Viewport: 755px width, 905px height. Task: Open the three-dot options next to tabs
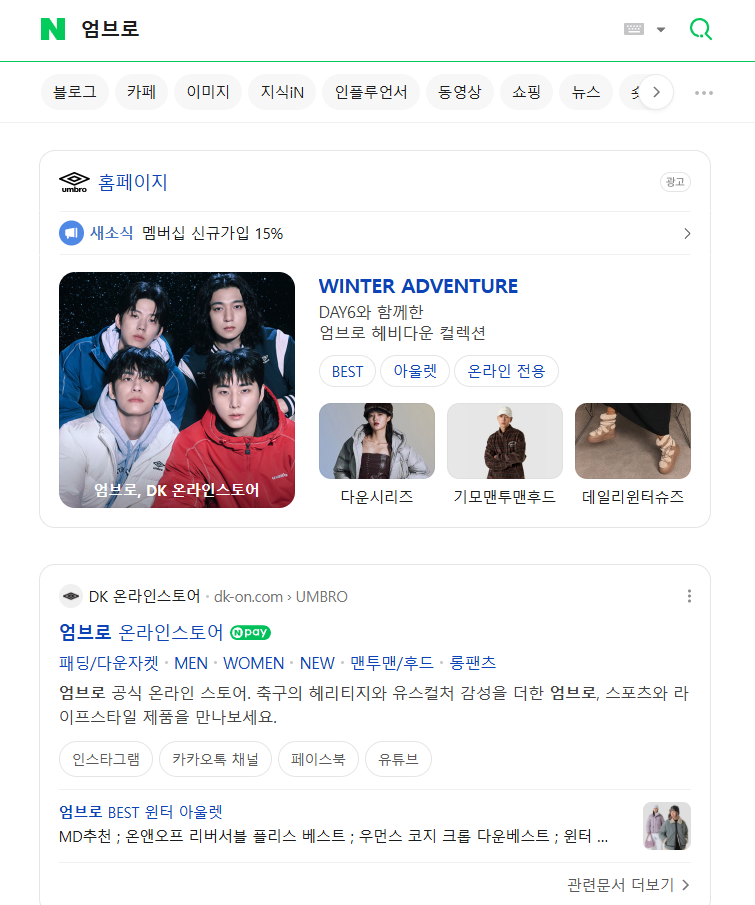click(704, 93)
